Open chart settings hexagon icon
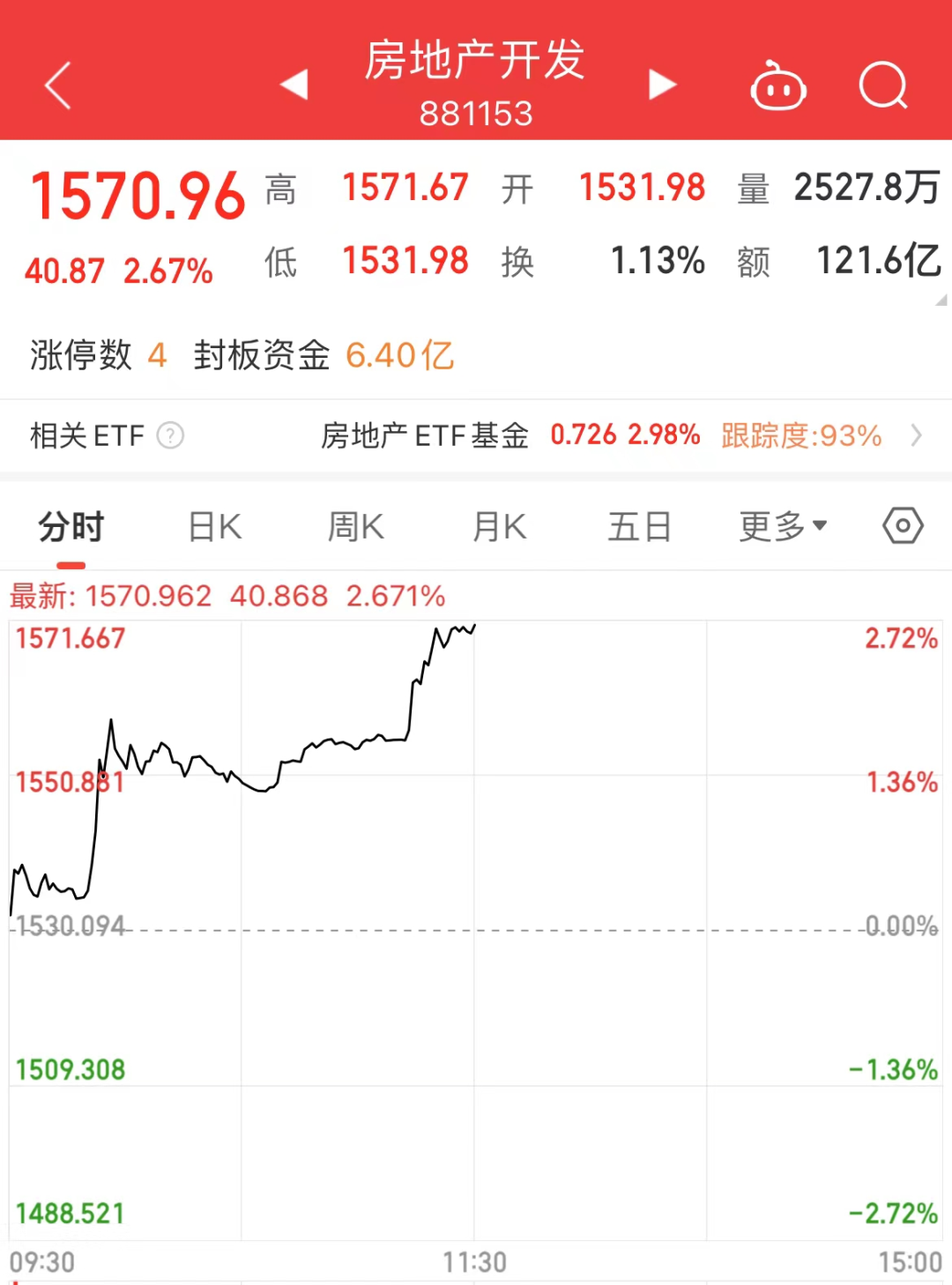 pyautogui.click(x=903, y=526)
